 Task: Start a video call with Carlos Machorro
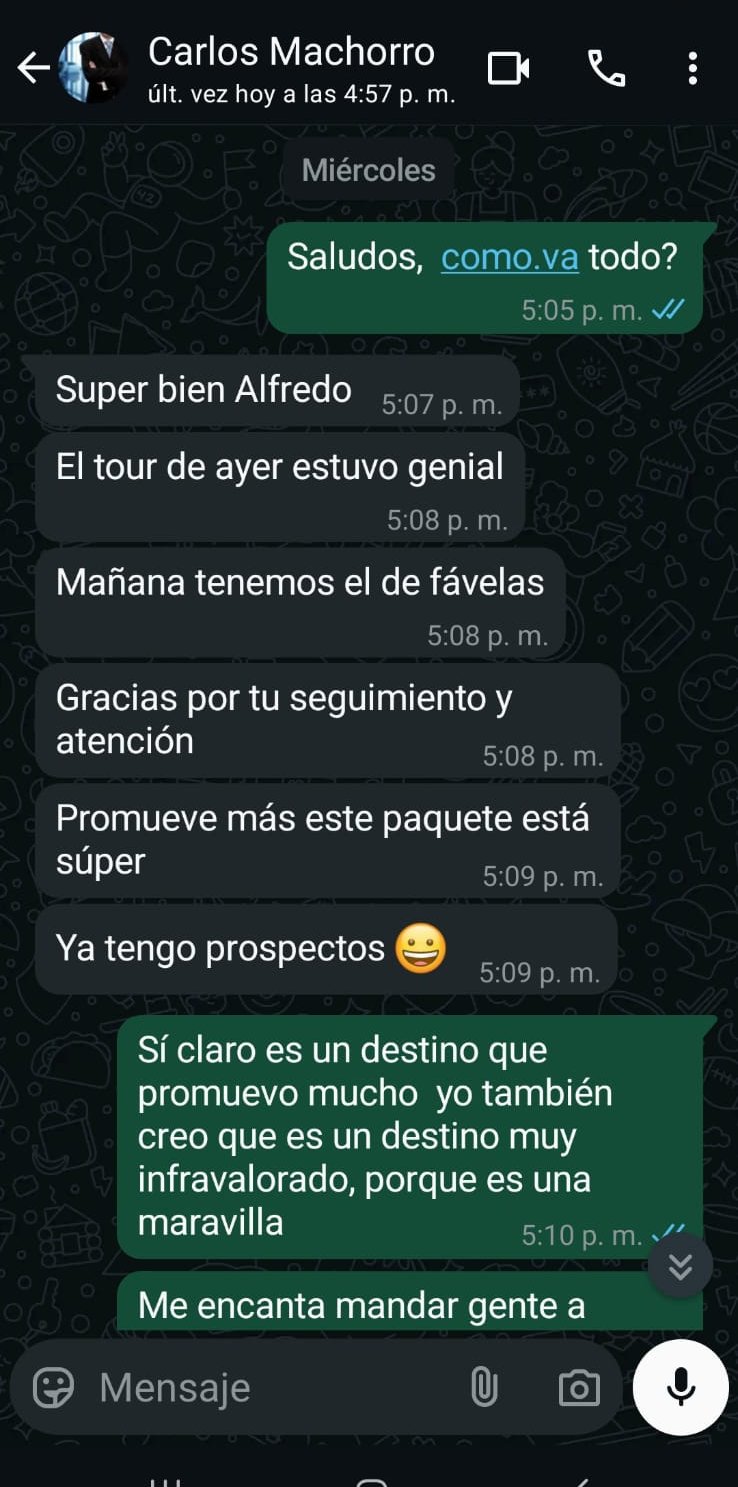(508, 68)
